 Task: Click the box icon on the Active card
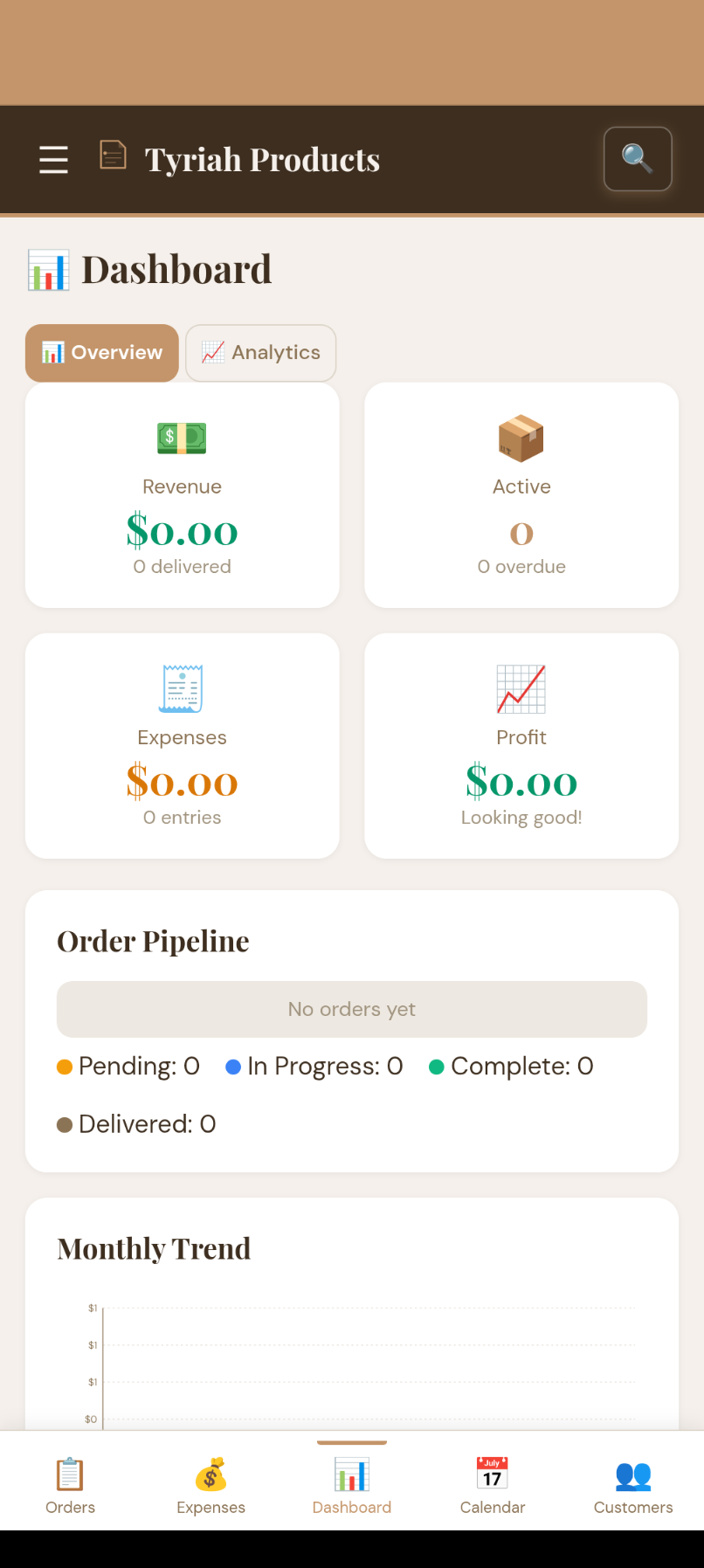coord(521,439)
